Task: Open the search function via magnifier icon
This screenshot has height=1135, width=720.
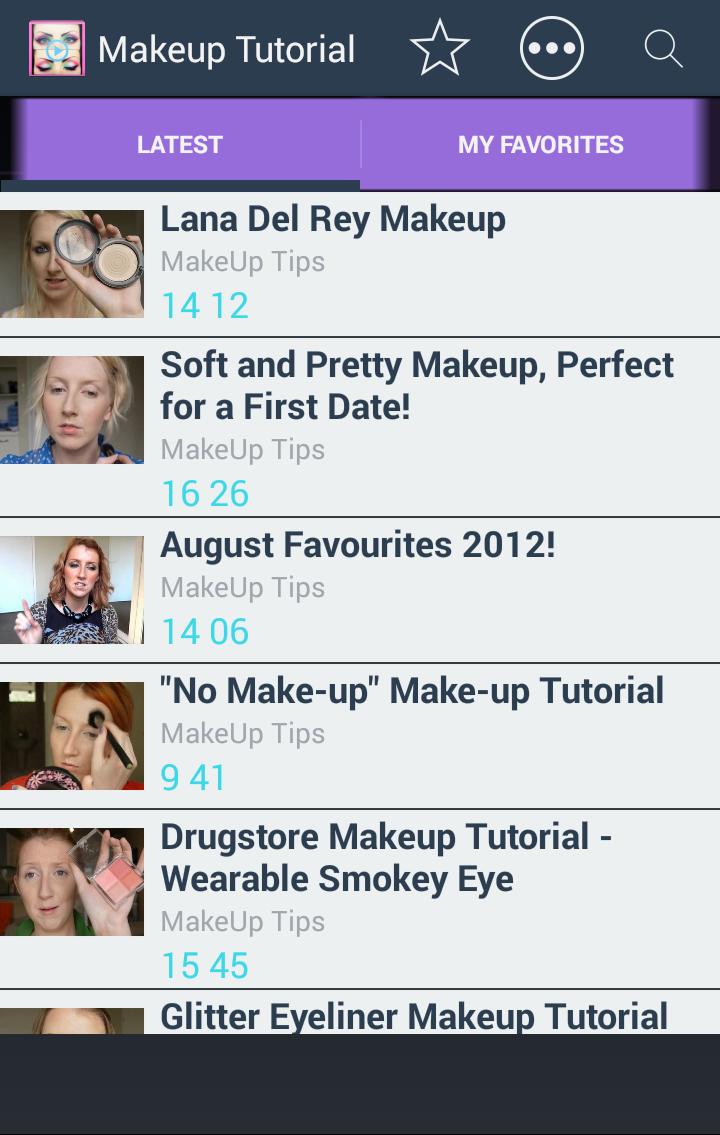Action: [664, 46]
